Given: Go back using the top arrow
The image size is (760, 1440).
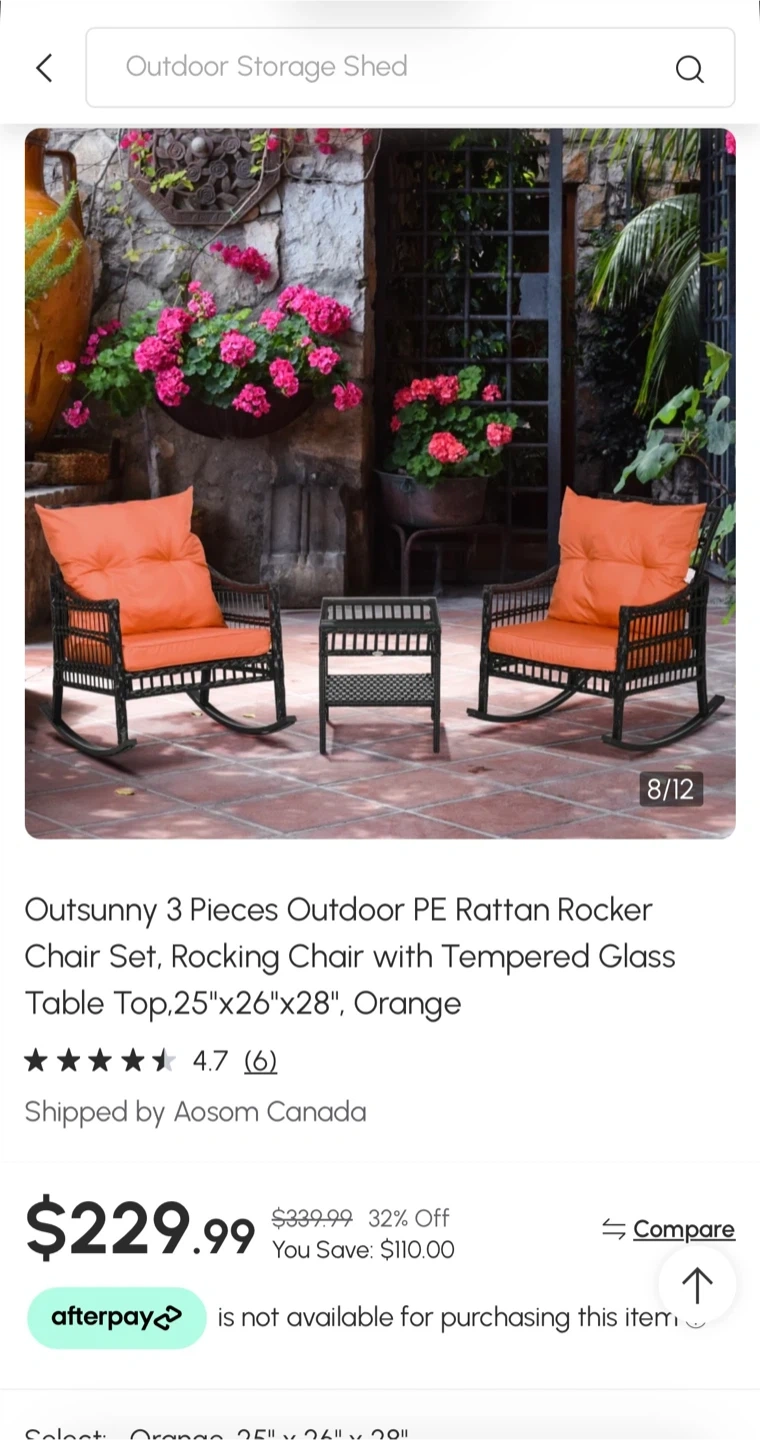Looking at the screenshot, I should (44, 68).
